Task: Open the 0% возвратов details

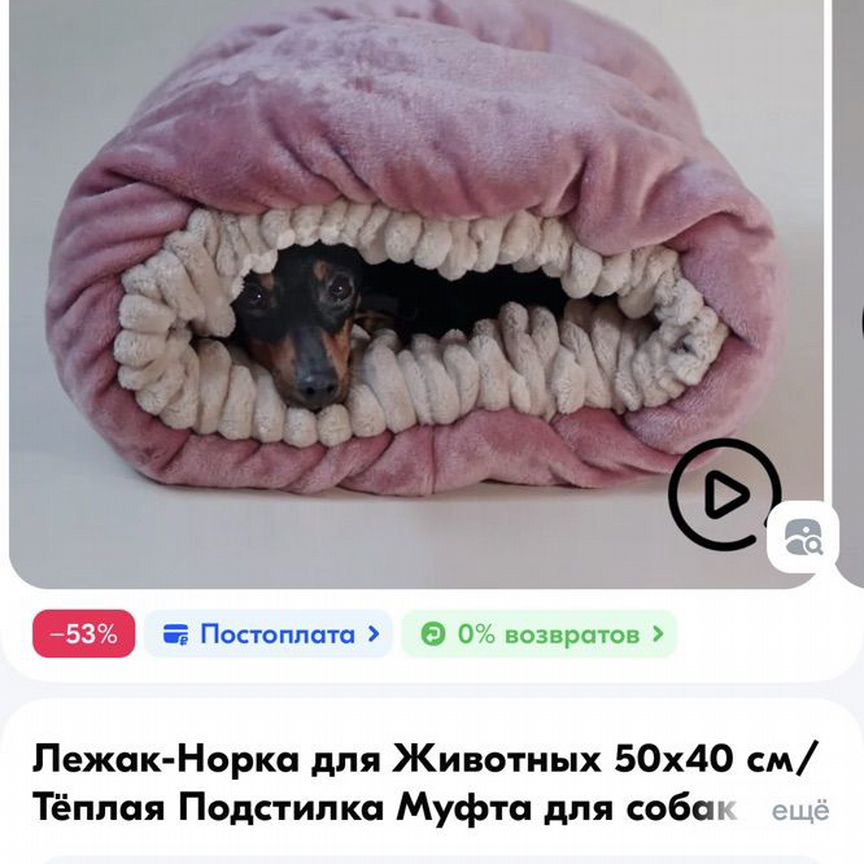Action: click(x=540, y=634)
